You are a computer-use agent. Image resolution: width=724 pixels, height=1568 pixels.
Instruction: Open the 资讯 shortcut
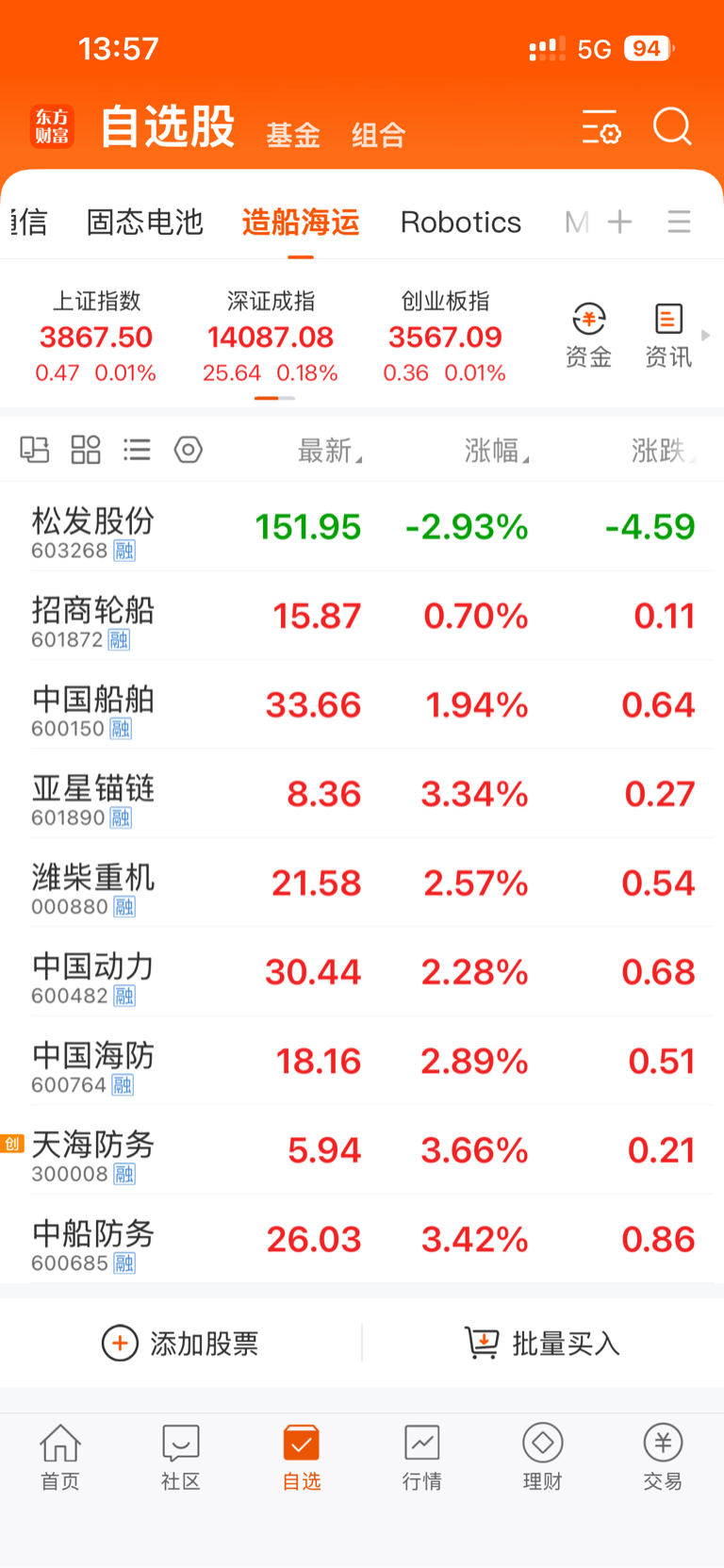click(x=668, y=336)
